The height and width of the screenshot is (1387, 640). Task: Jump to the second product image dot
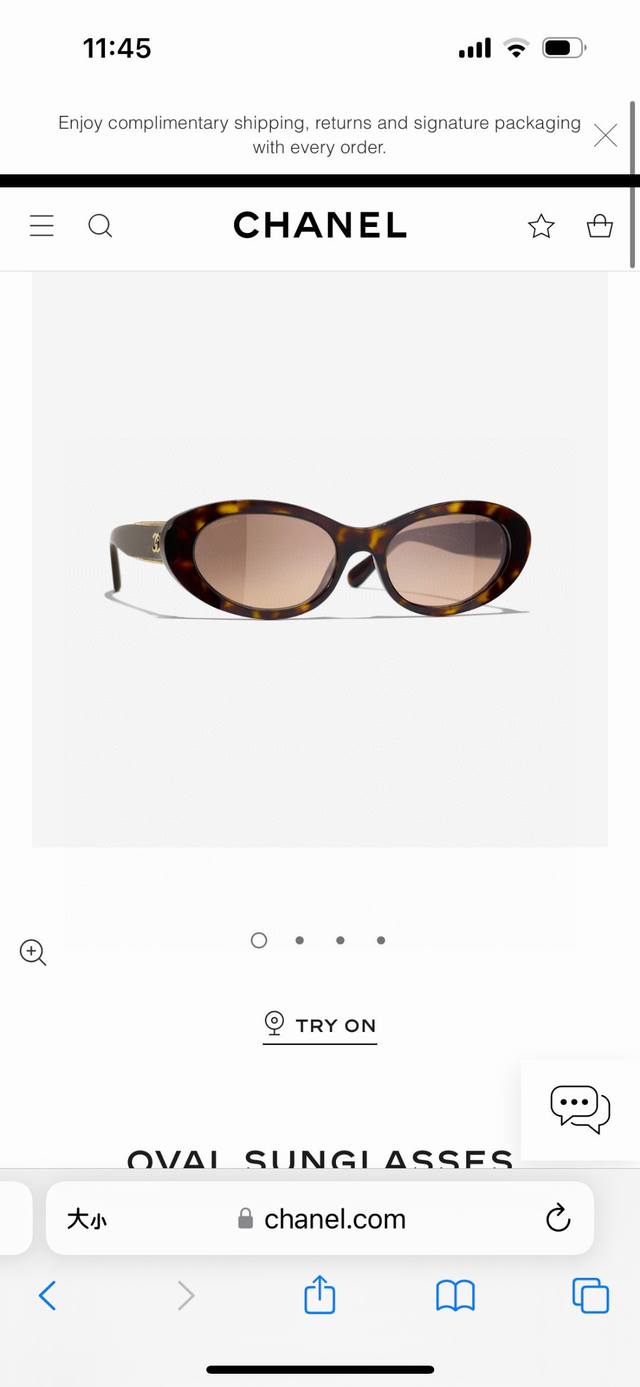[300, 940]
